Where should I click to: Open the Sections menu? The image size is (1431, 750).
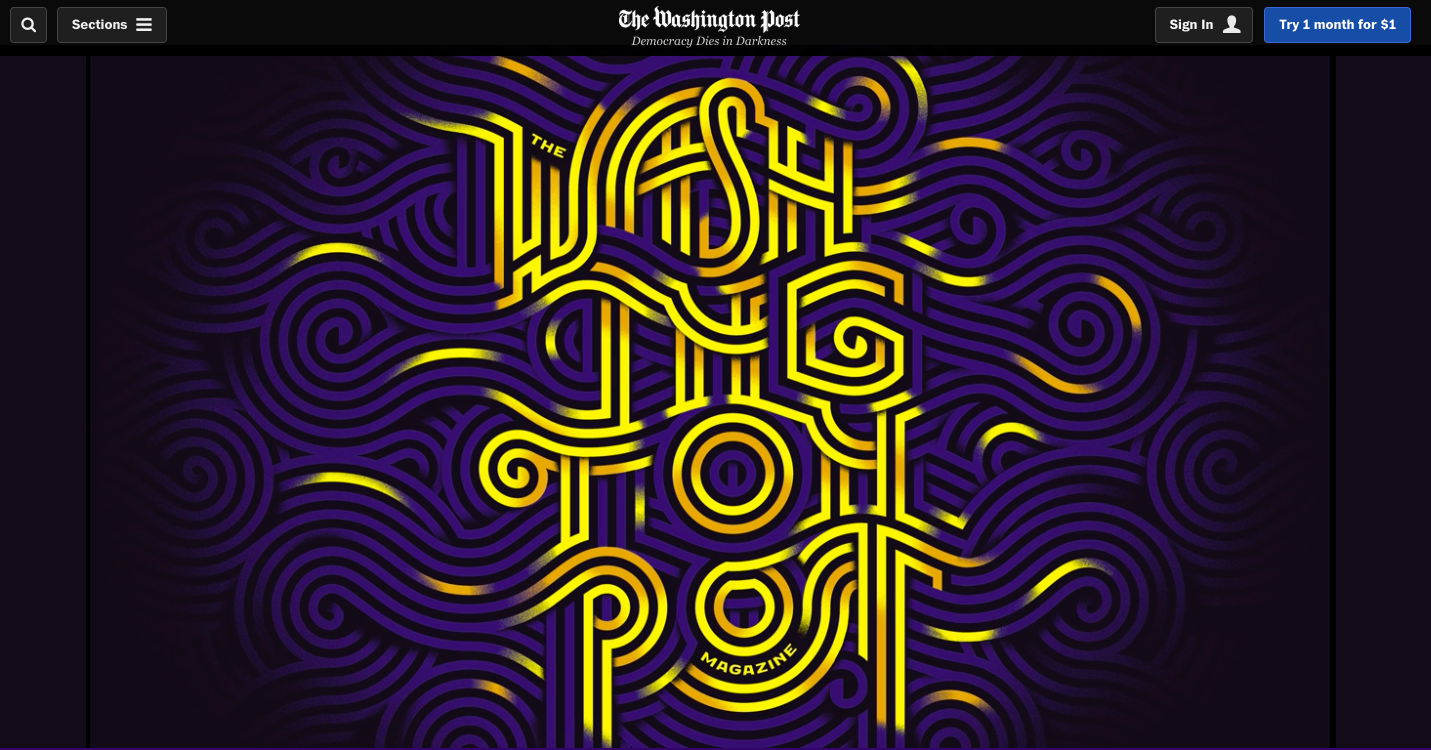[111, 25]
